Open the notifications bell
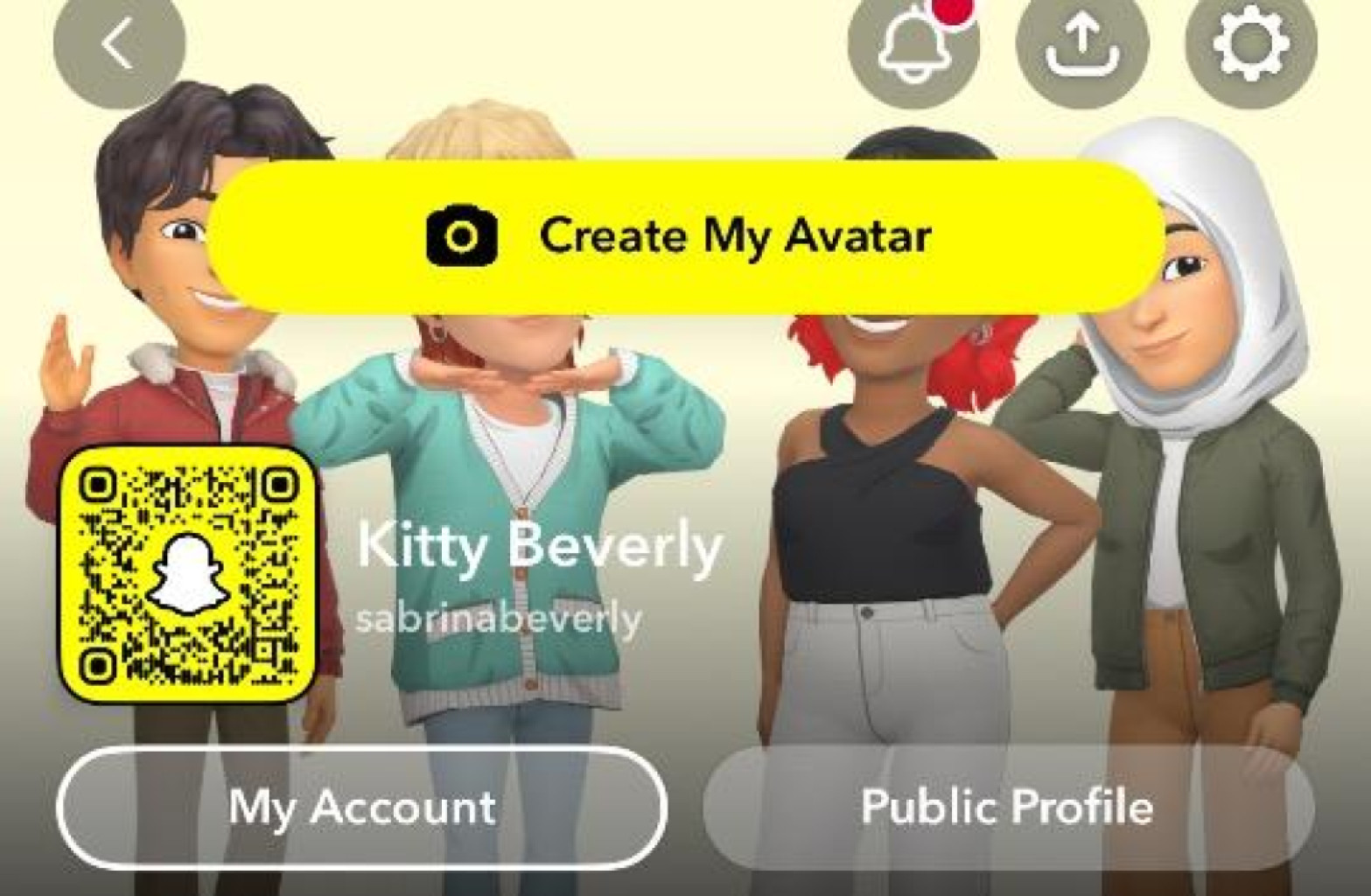Screen dimensions: 1371x896 pos(913,45)
